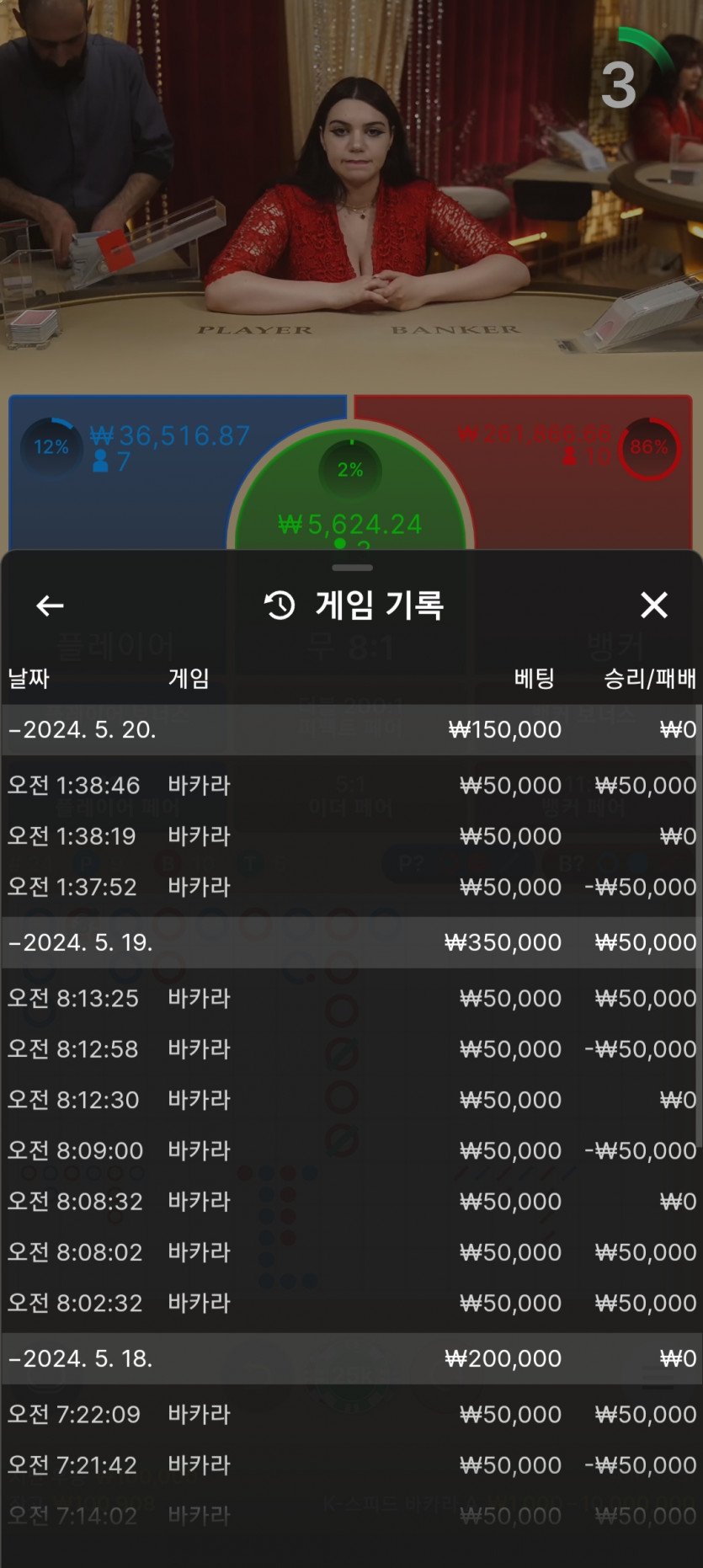Open the 오전 8:02:32 바카라 record
703x1568 pixels.
tap(351, 1303)
